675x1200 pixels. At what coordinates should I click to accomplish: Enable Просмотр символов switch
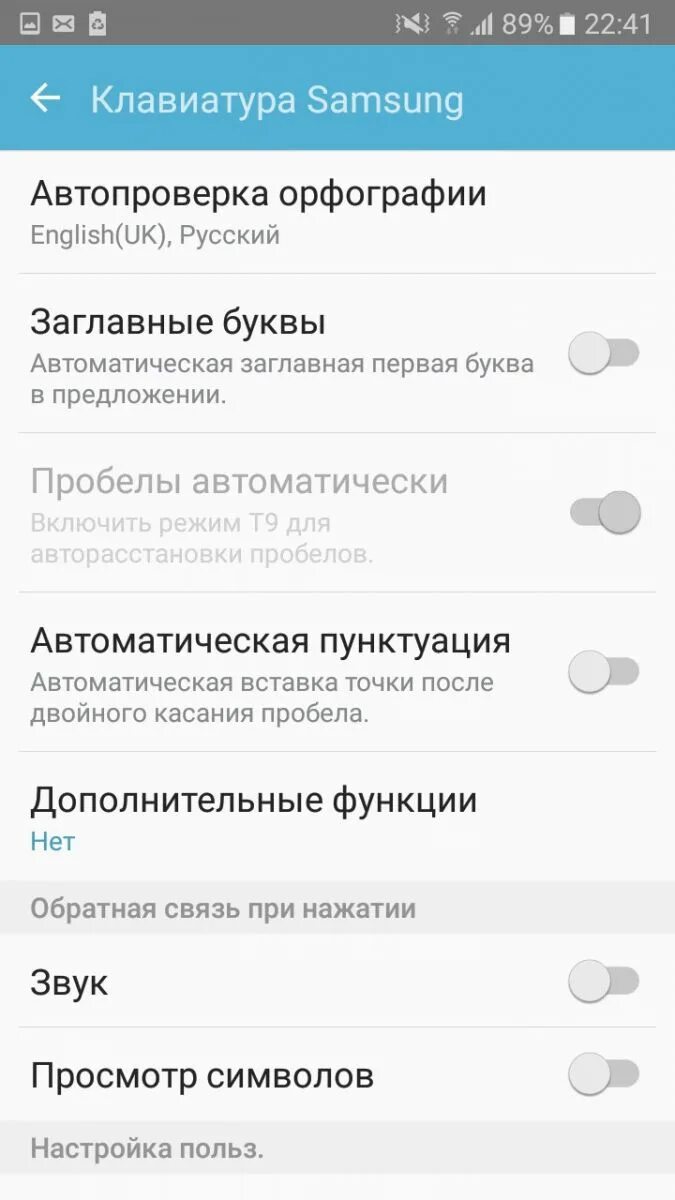coord(603,1074)
